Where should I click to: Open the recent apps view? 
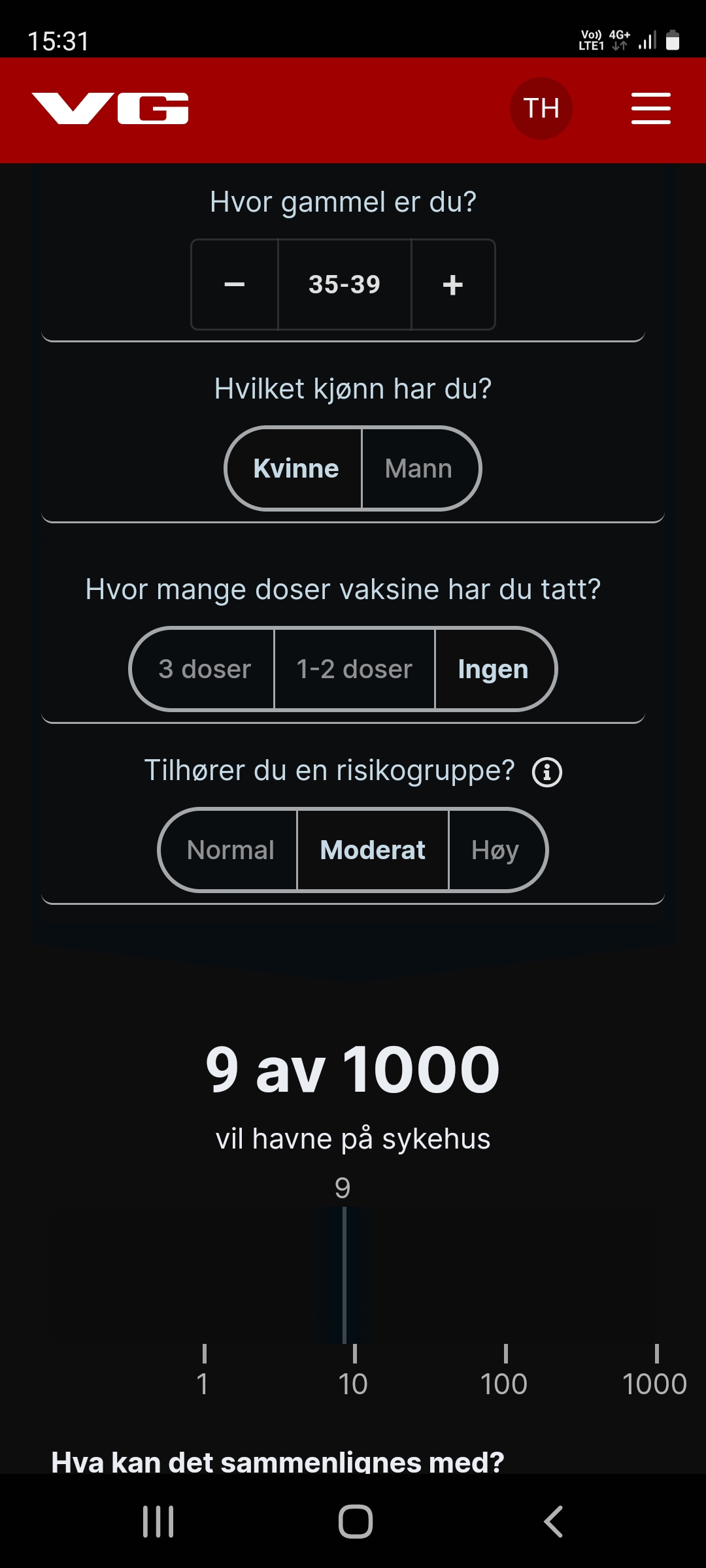point(158,1522)
